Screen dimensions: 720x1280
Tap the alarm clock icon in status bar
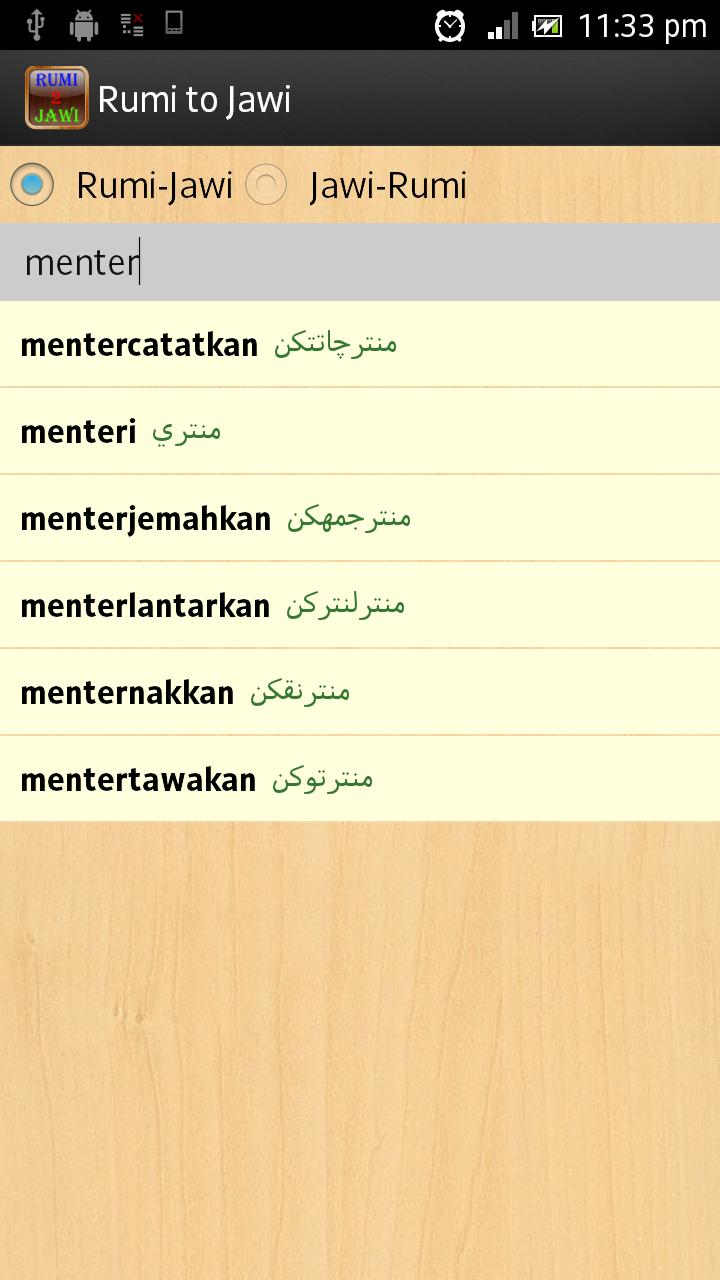pyautogui.click(x=449, y=22)
